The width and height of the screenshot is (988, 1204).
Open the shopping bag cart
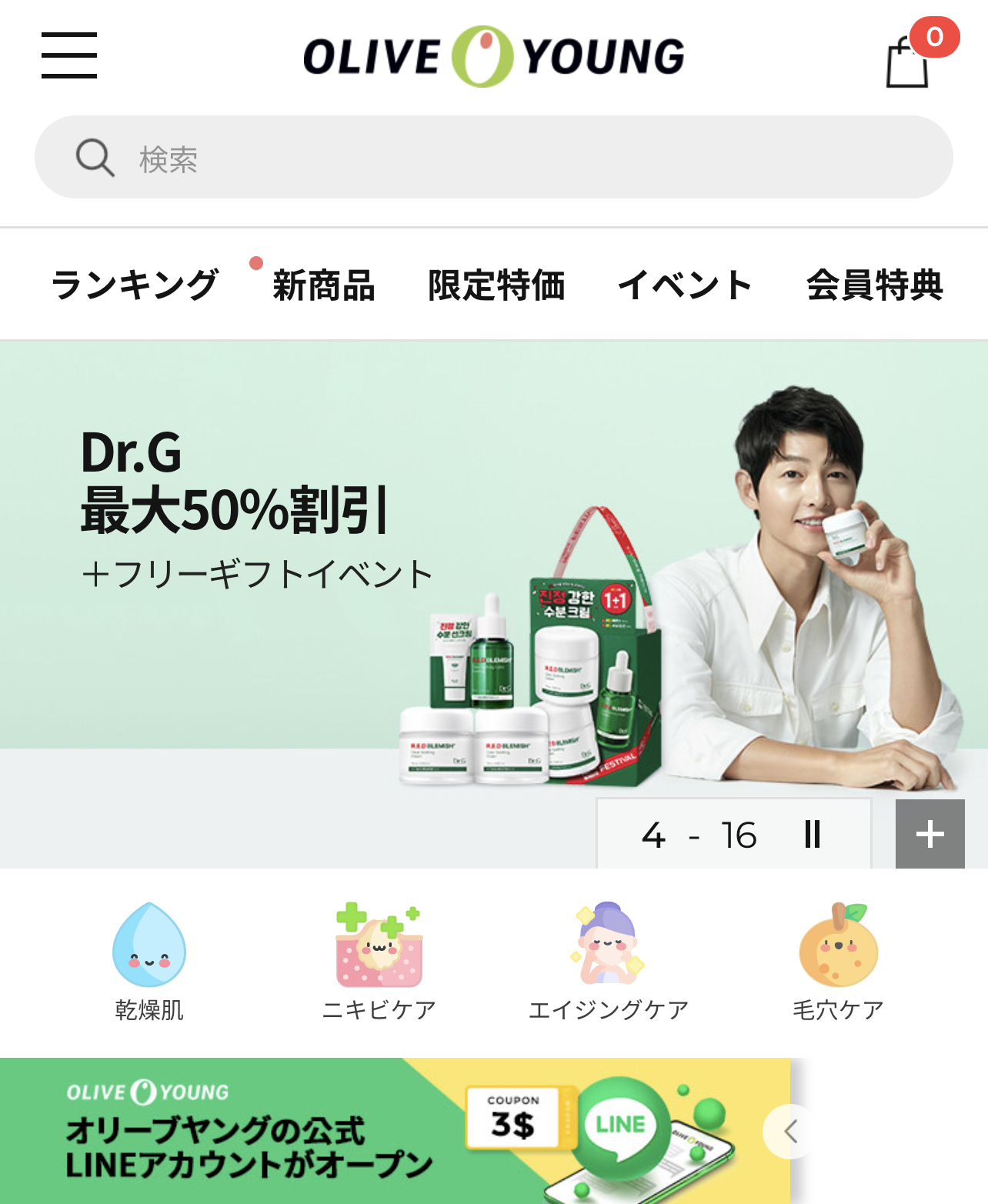tap(909, 62)
